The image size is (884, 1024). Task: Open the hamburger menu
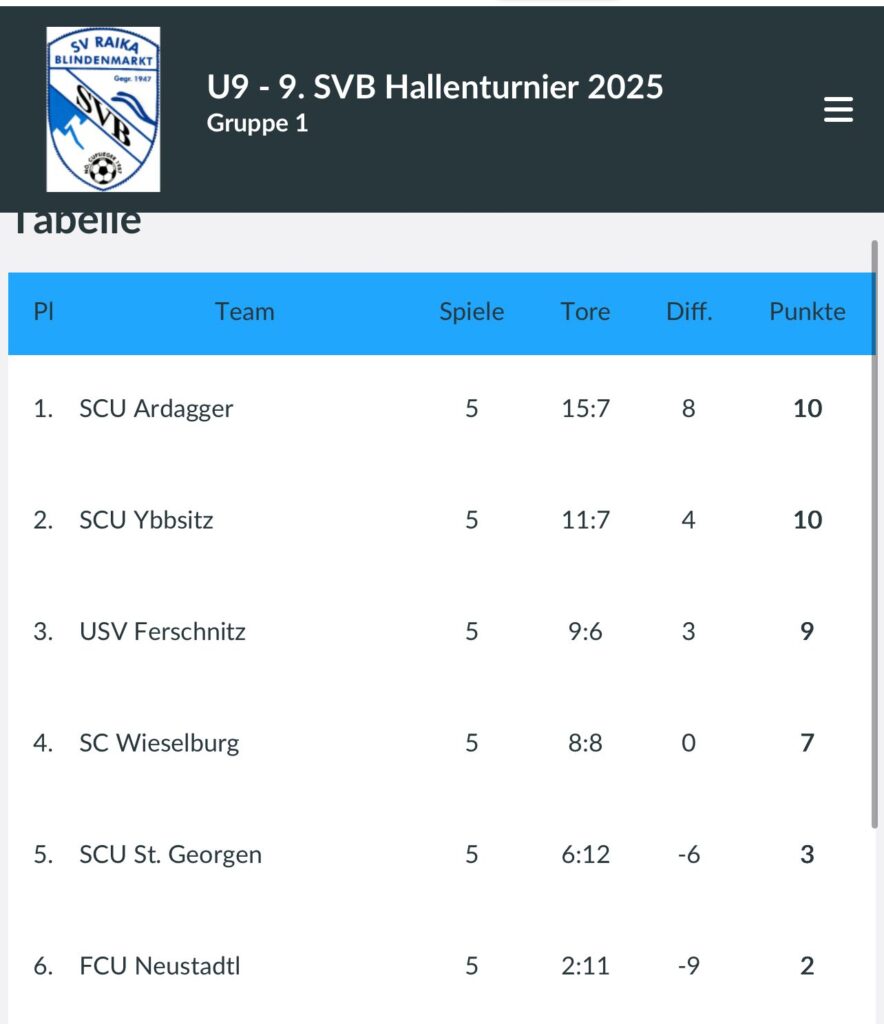click(838, 110)
